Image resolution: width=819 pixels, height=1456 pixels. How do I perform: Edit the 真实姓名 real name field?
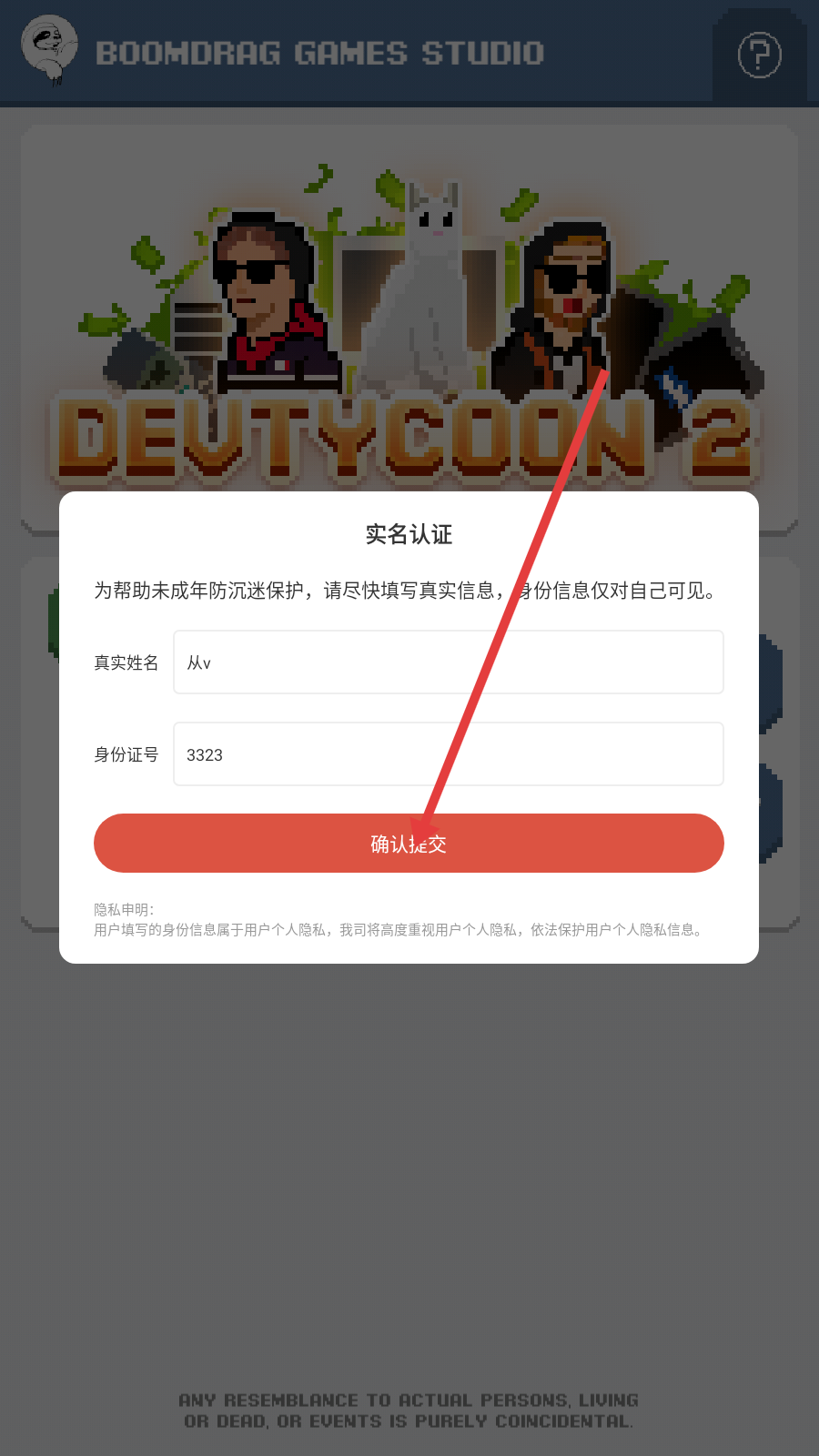coord(448,662)
